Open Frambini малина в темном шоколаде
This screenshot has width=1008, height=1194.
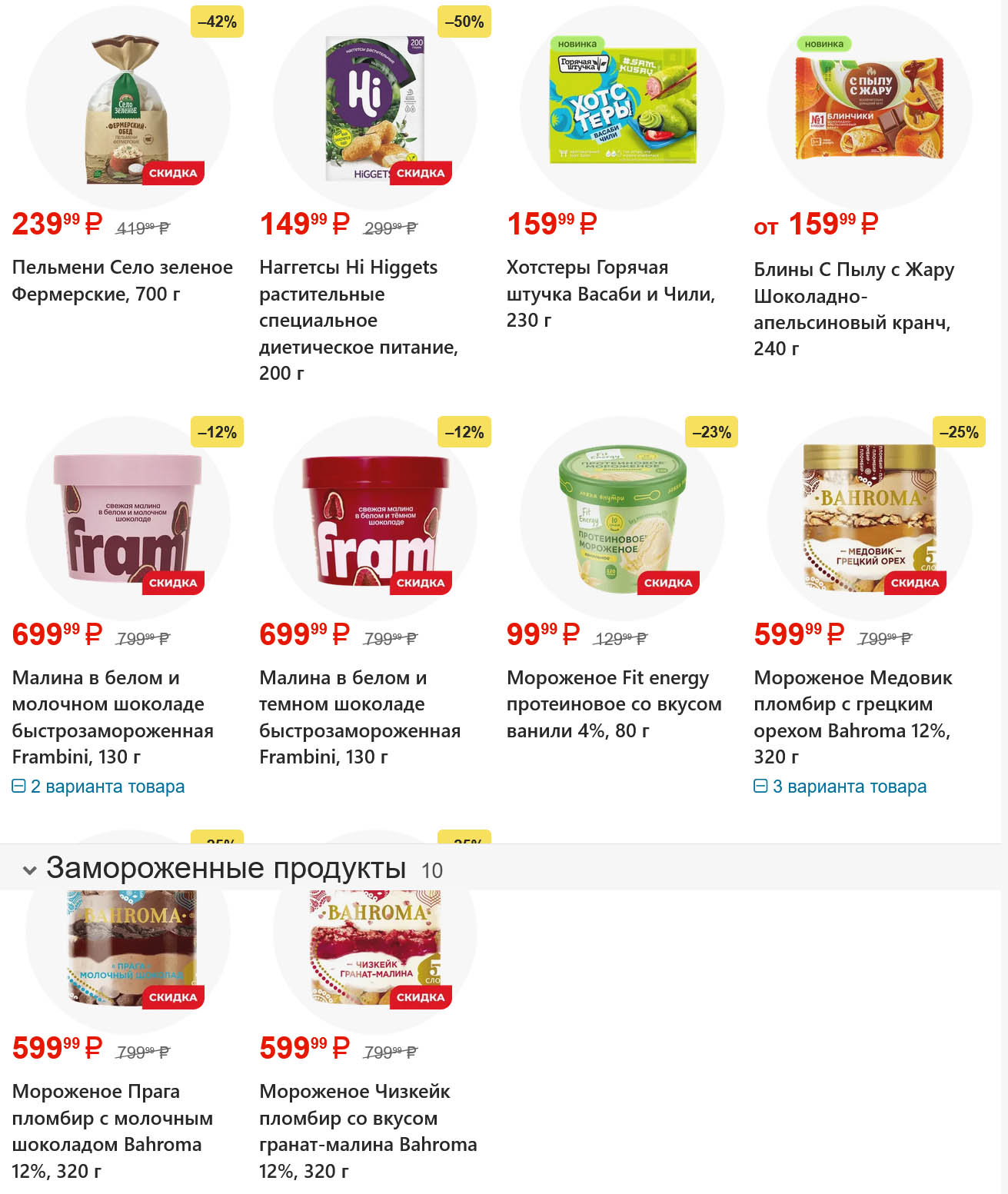(359, 717)
